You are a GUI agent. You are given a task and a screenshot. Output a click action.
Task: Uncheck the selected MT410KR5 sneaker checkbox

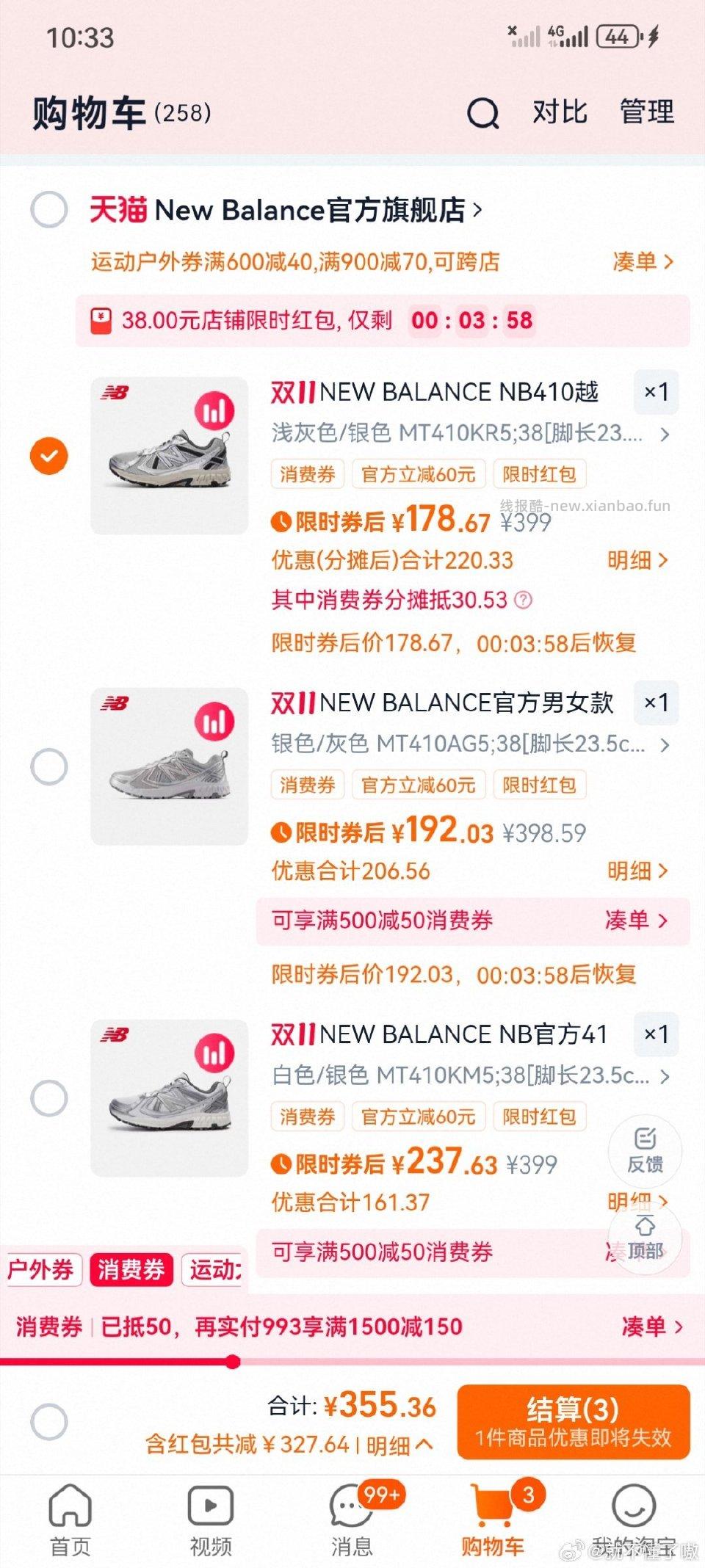point(48,455)
